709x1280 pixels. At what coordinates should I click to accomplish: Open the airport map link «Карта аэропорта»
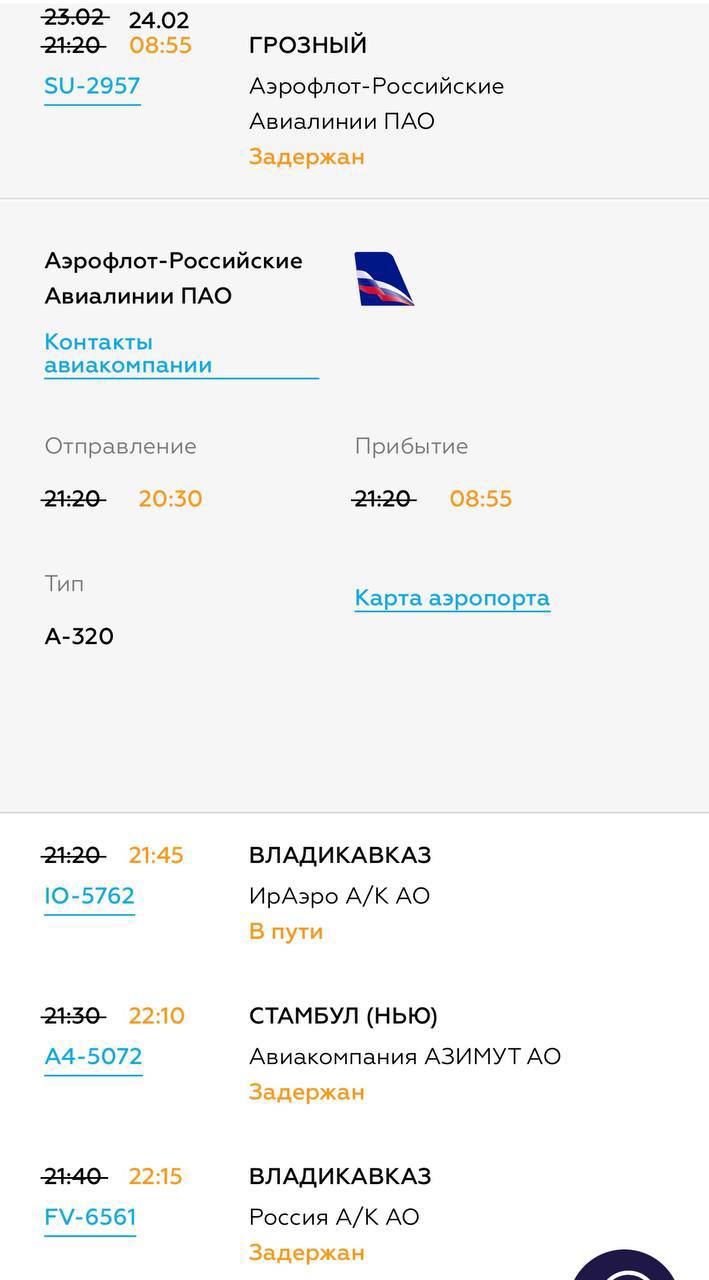[x=452, y=598]
